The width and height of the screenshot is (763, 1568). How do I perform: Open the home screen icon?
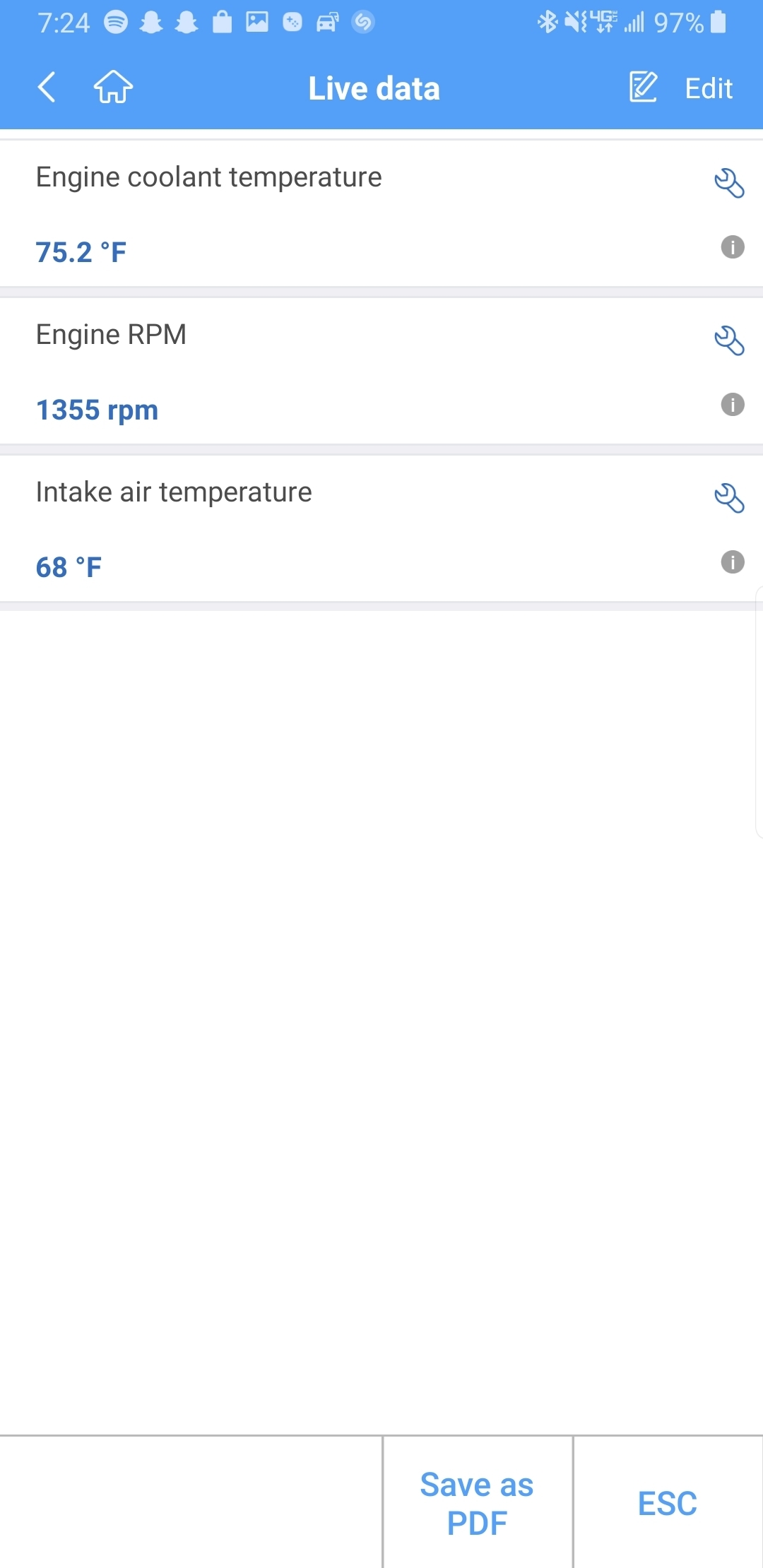tap(113, 88)
